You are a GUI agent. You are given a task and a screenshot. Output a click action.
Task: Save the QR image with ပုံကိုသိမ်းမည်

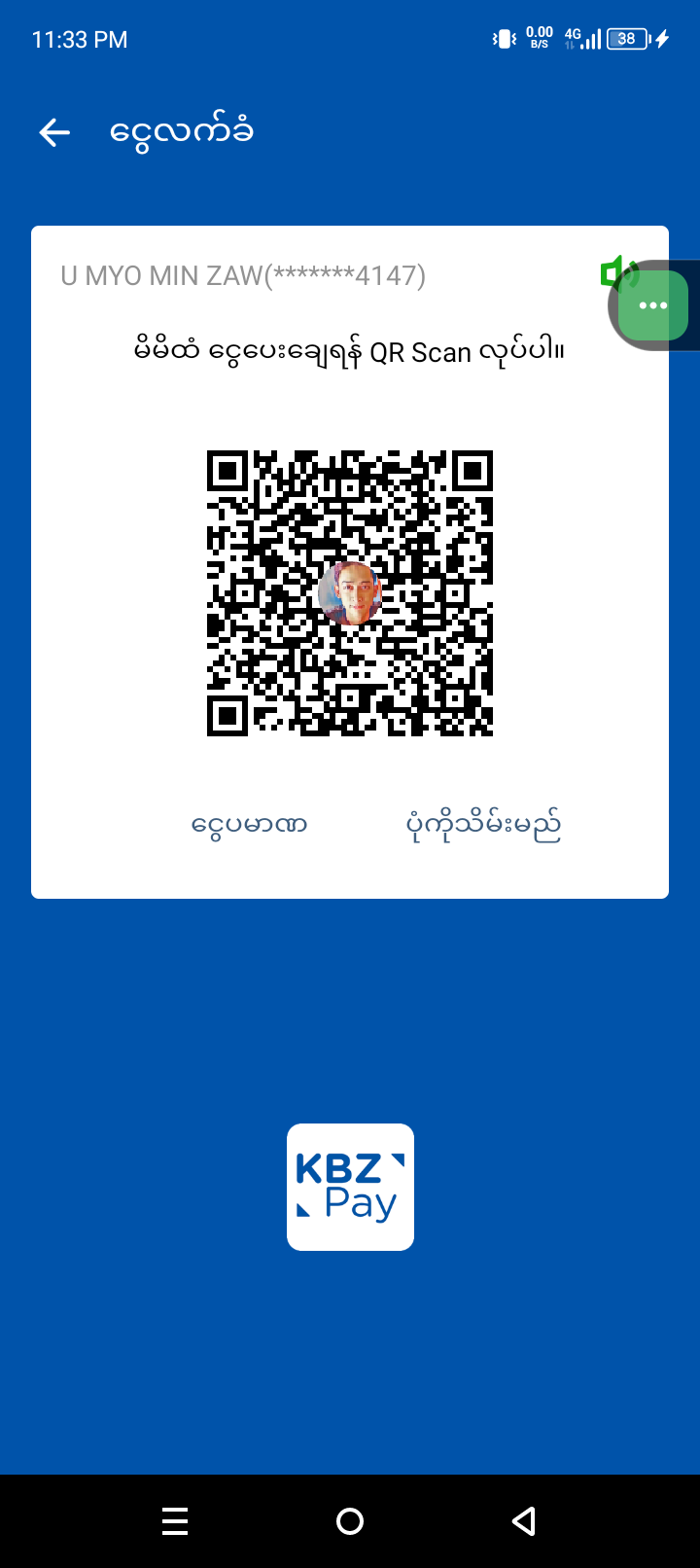click(483, 826)
